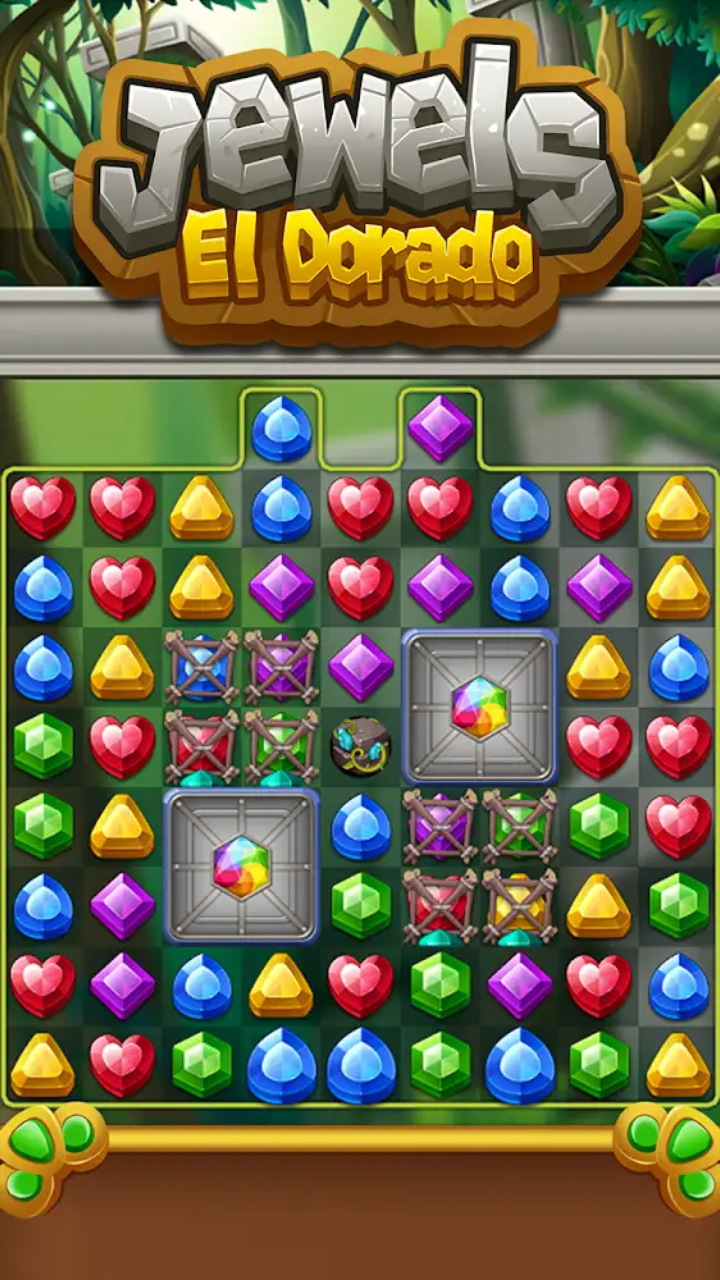720x1280 pixels.
Task: Tap rainbow hexagon in lower-left stone box
Action: (241, 866)
